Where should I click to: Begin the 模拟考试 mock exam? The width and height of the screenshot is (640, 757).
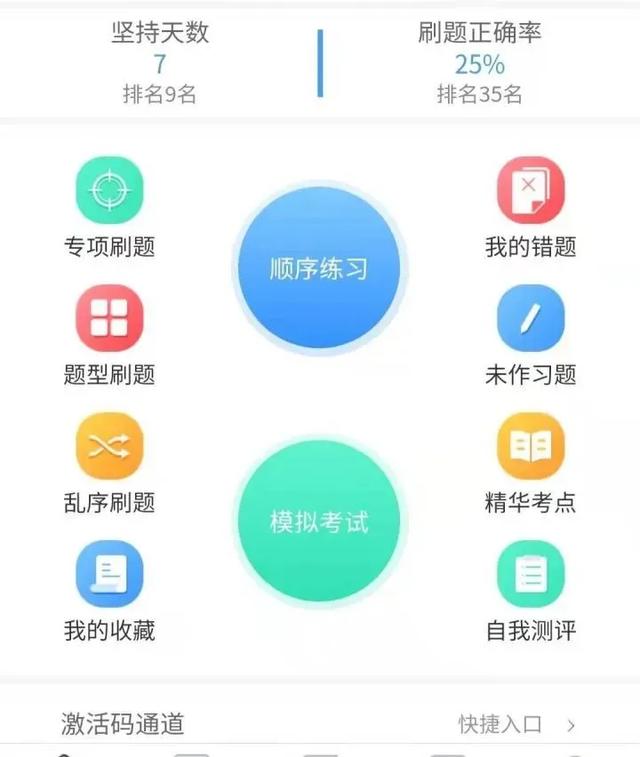coord(319,522)
